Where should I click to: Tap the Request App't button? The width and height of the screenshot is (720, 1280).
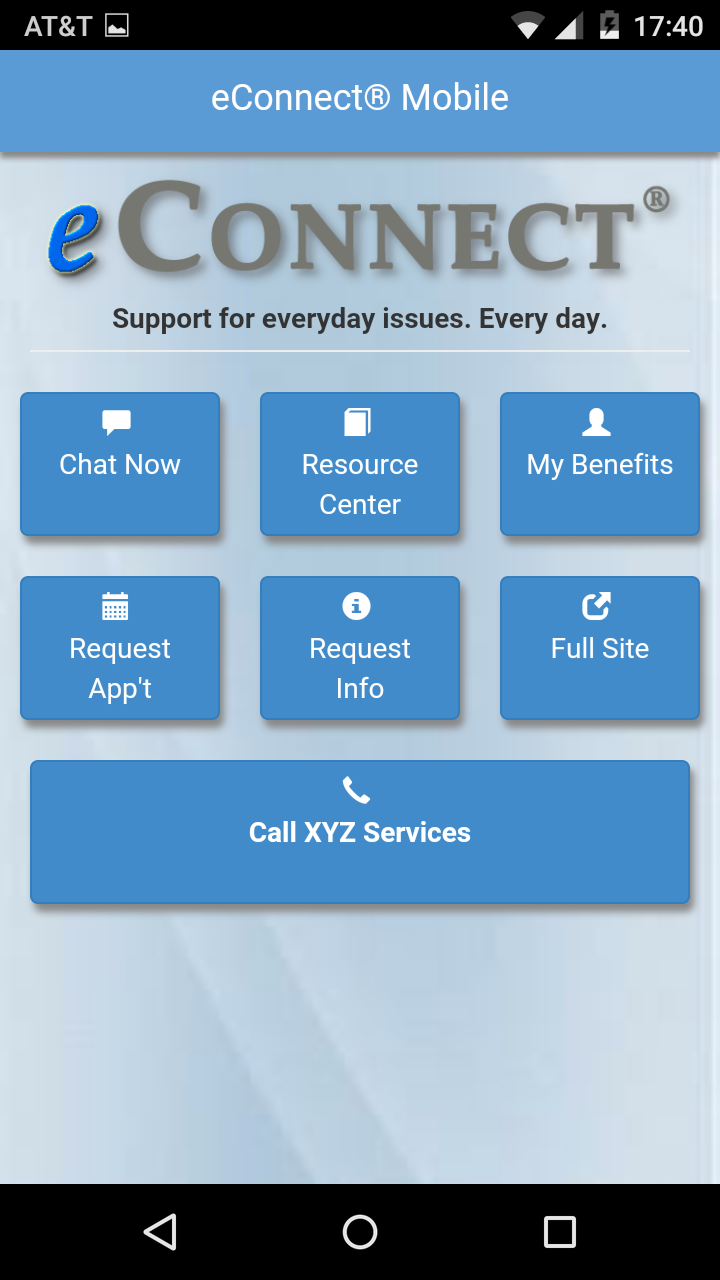coord(120,648)
